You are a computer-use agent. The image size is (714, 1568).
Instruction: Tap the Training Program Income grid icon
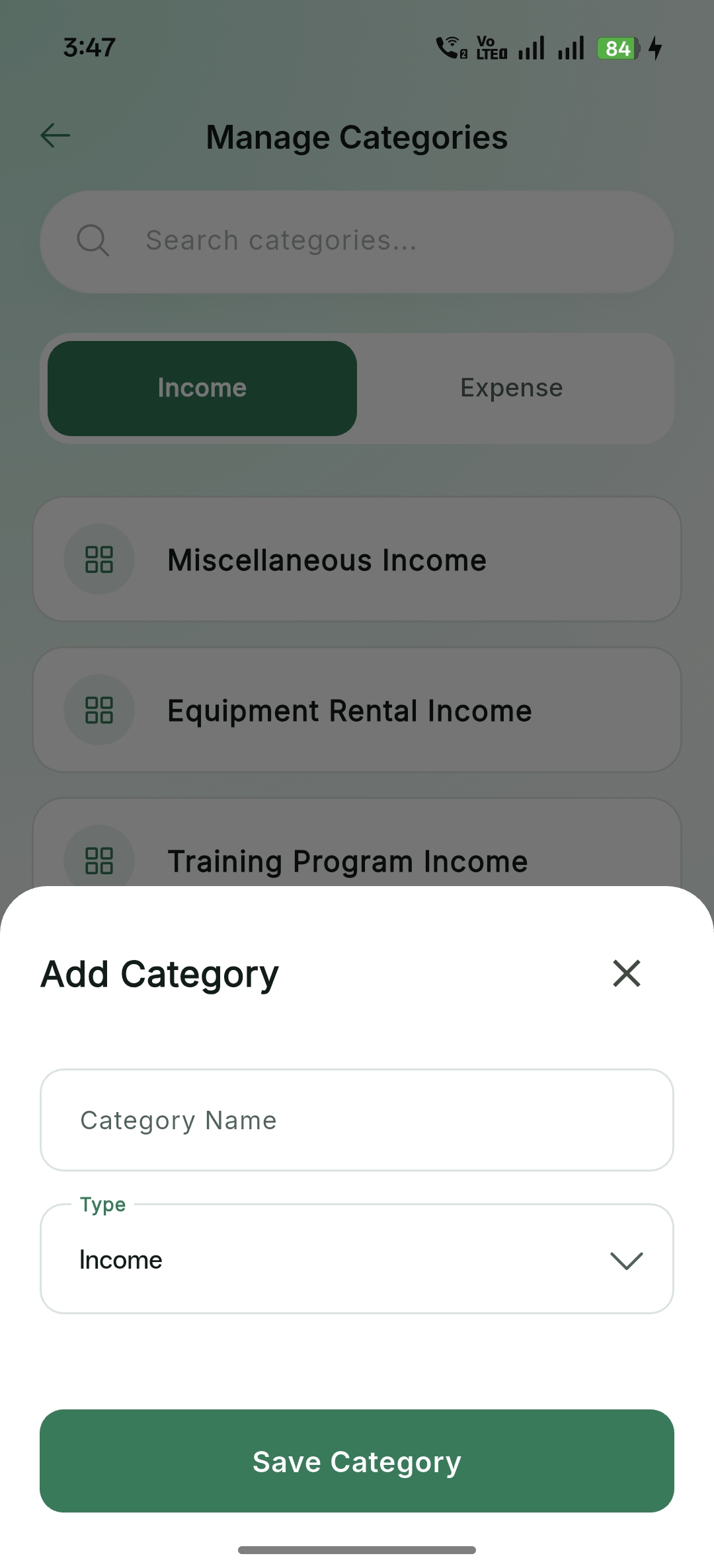99,860
